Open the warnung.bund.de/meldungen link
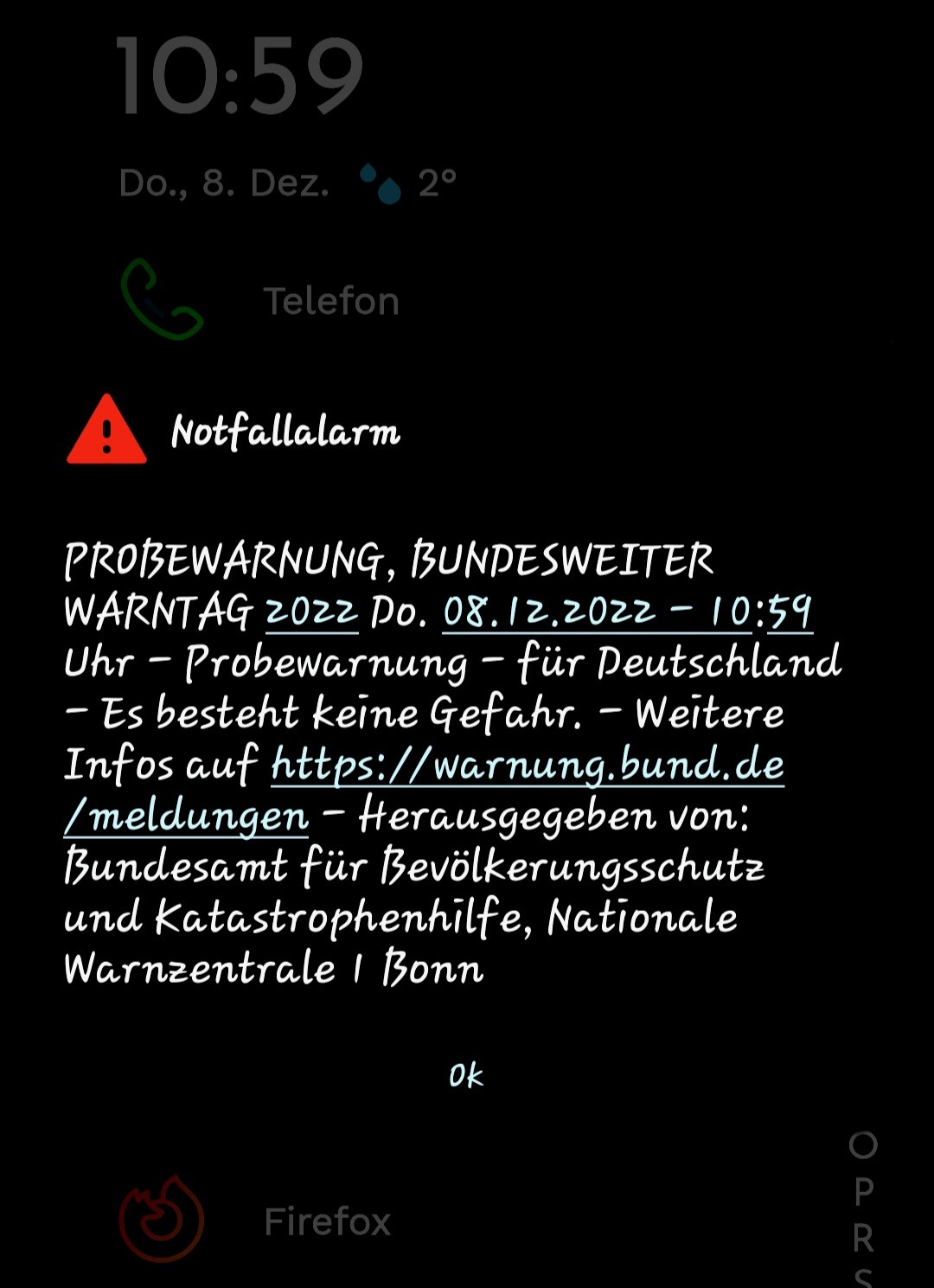 pyautogui.click(x=528, y=766)
